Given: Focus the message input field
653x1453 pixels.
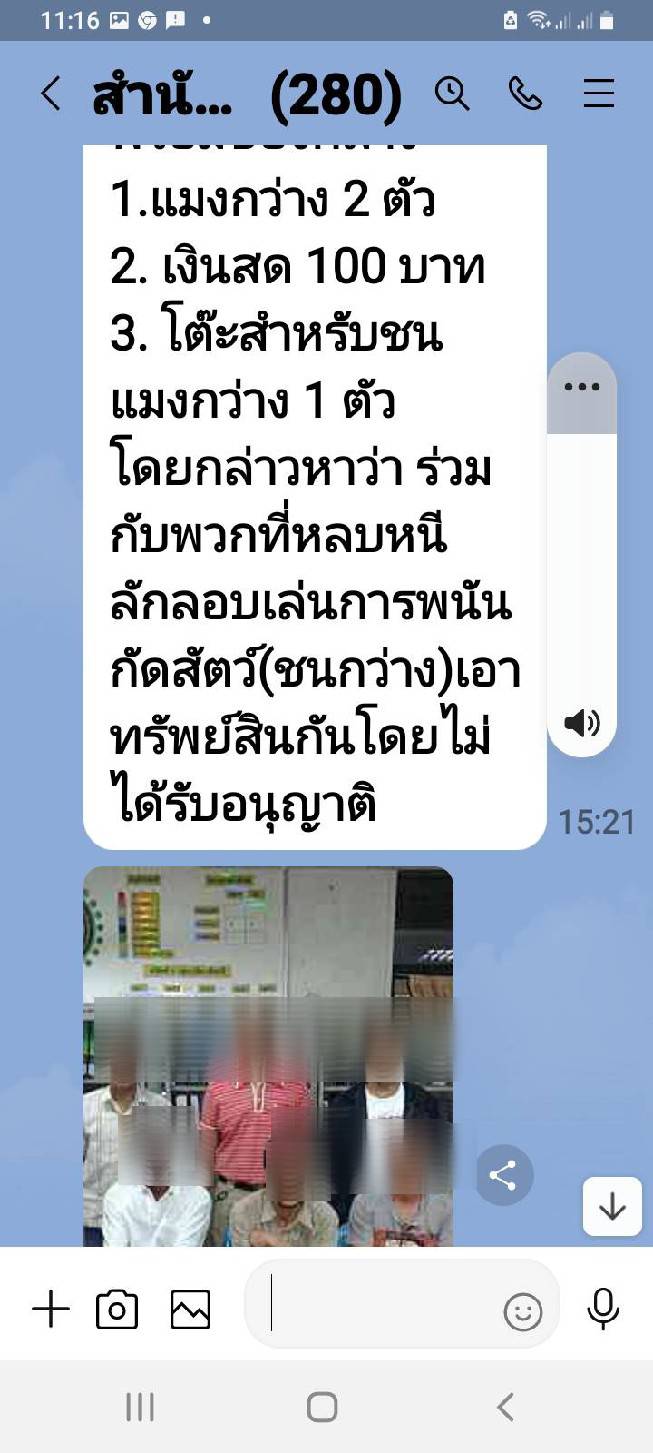Looking at the screenshot, I should pyautogui.click(x=380, y=1309).
